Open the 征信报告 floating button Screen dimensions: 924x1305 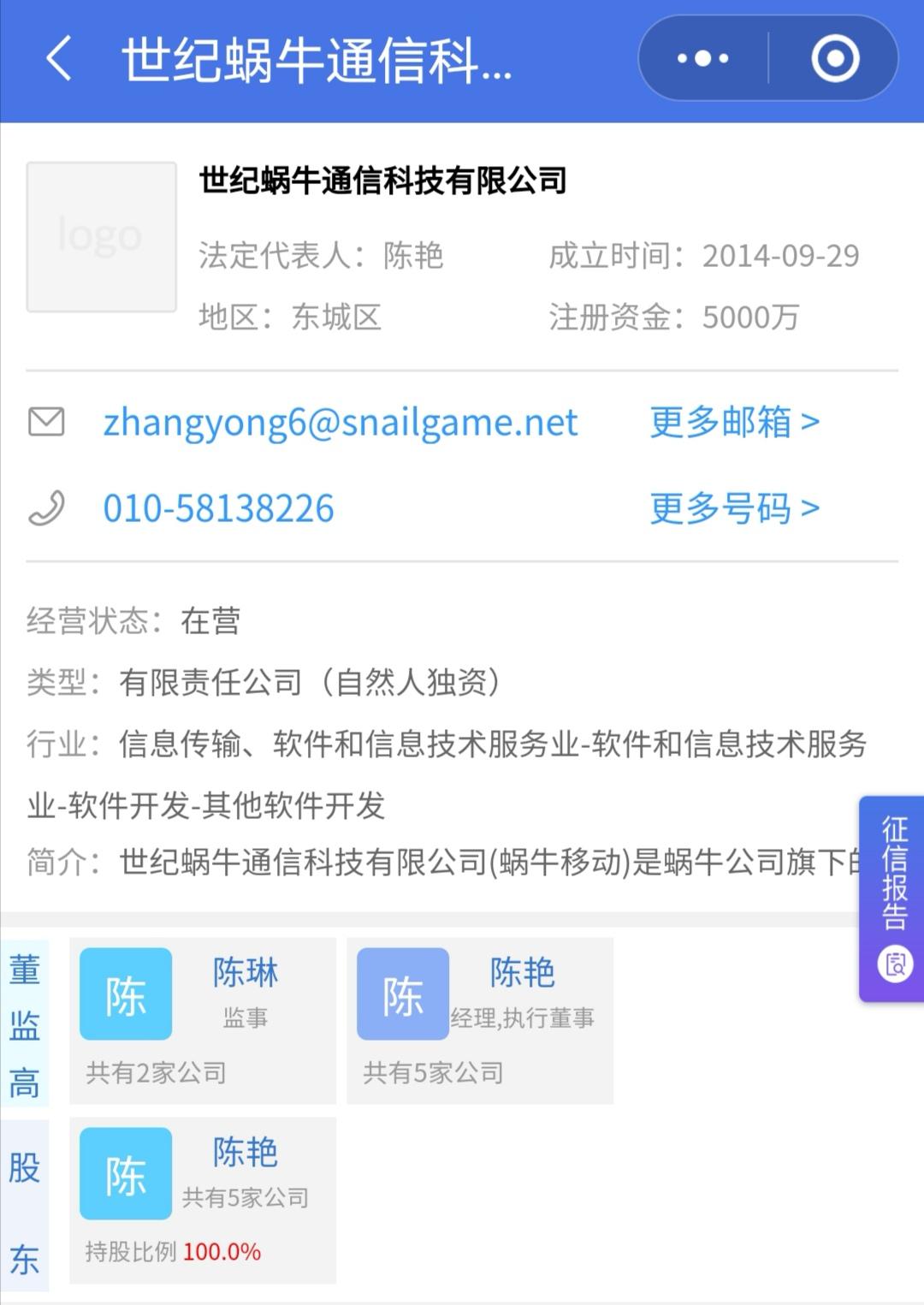pos(893,898)
